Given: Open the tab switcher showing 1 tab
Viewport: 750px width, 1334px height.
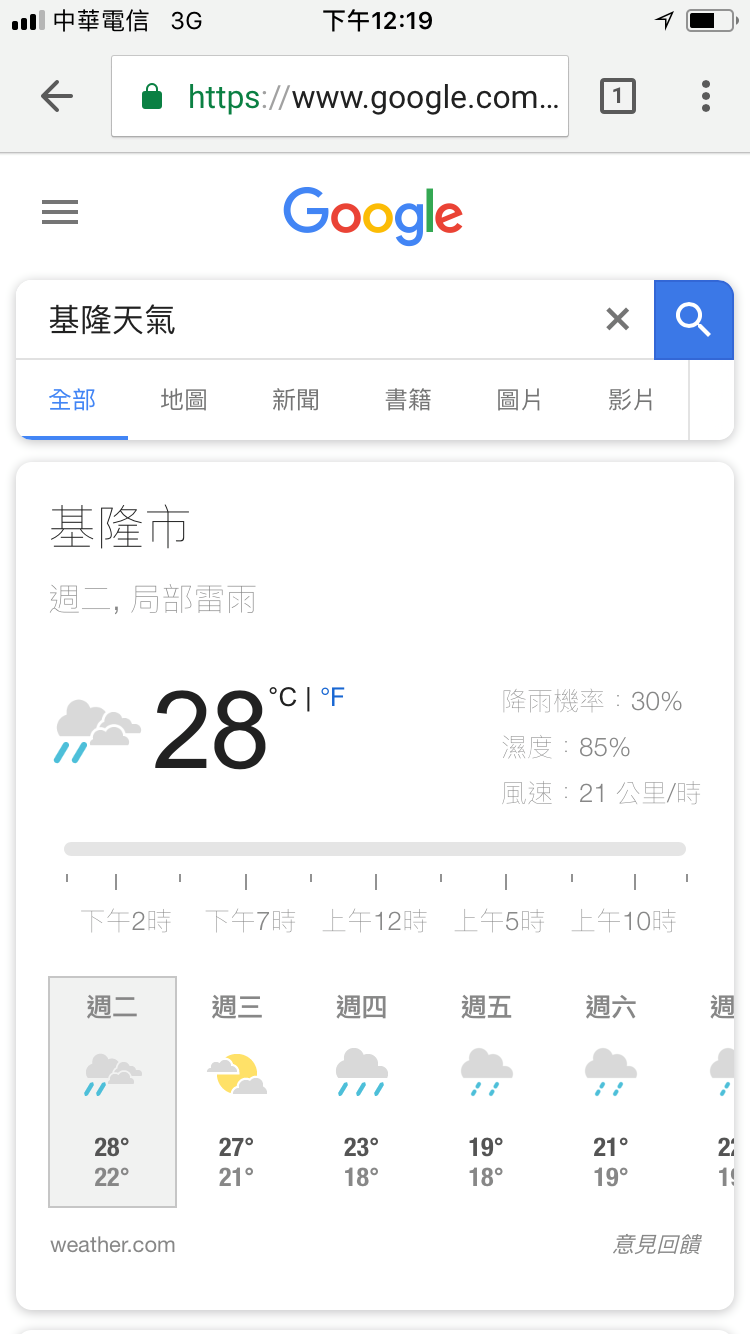Looking at the screenshot, I should click(617, 96).
